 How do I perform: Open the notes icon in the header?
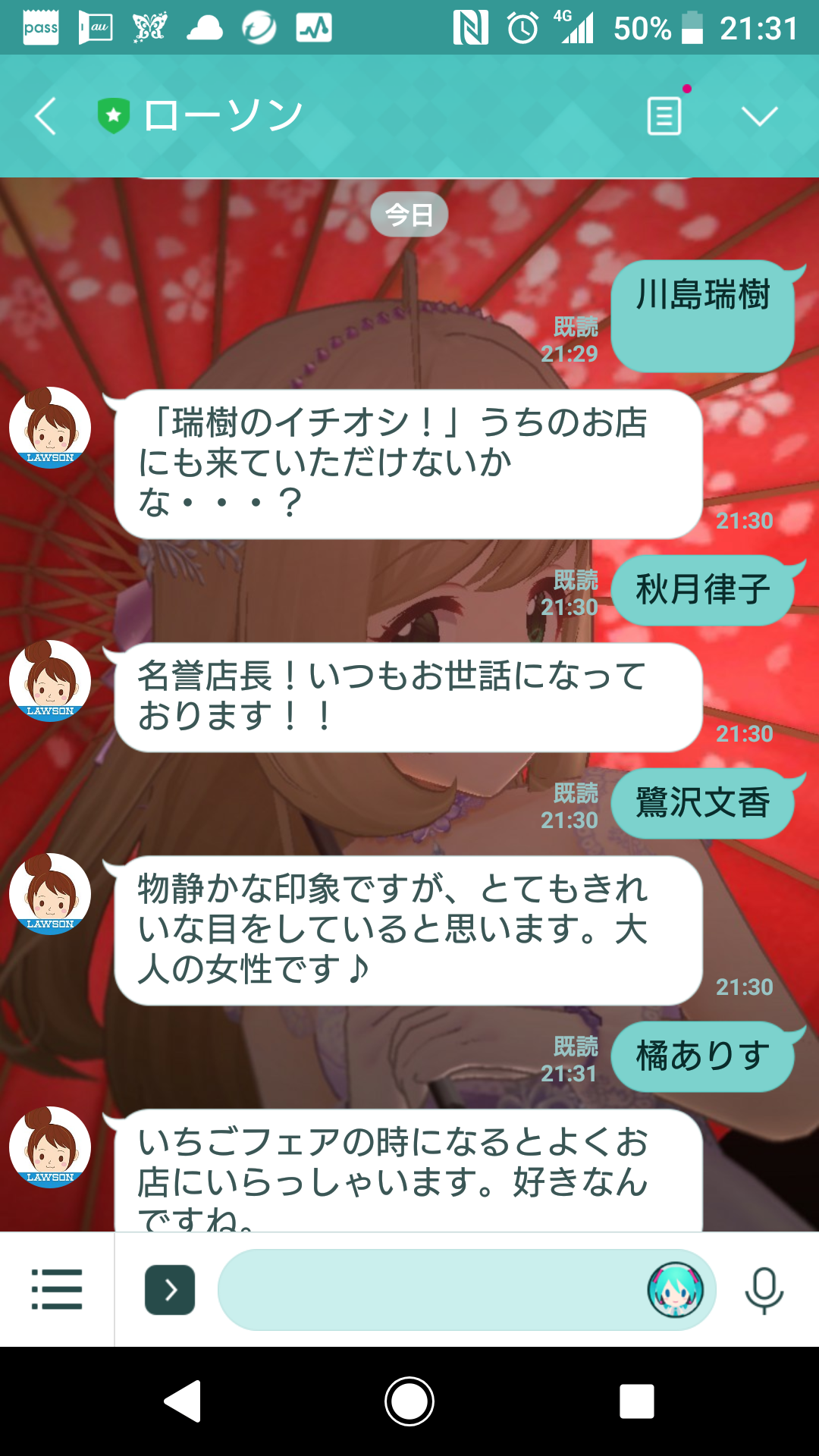(664, 116)
